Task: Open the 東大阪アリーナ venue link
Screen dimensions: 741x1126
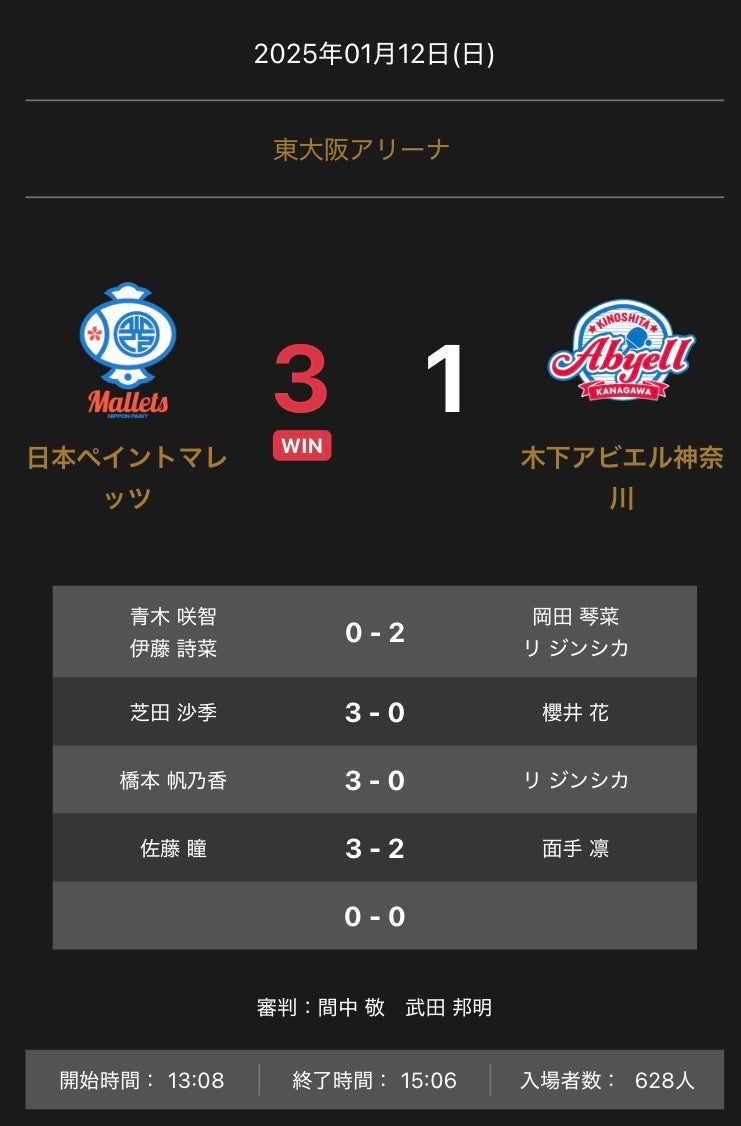Action: (361, 150)
